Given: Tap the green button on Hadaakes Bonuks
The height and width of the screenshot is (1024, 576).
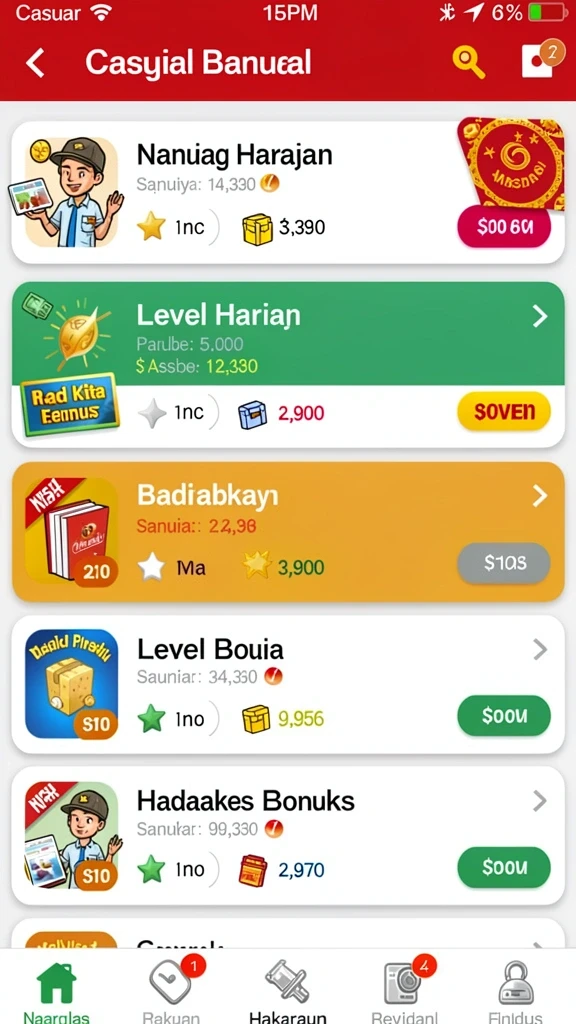Looking at the screenshot, I should [x=504, y=867].
